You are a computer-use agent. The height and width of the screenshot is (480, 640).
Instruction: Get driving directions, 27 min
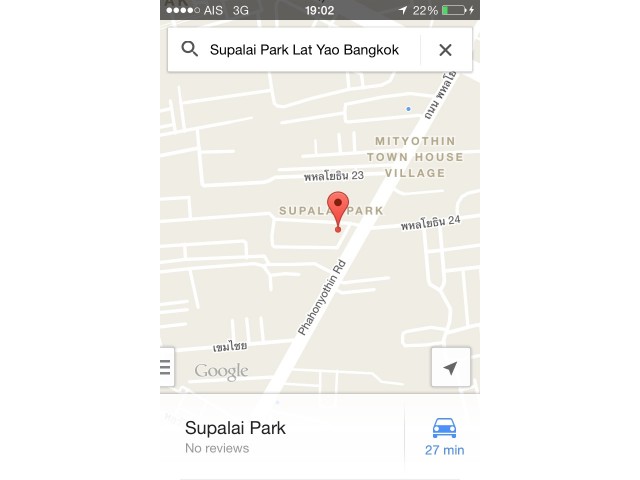tap(444, 437)
